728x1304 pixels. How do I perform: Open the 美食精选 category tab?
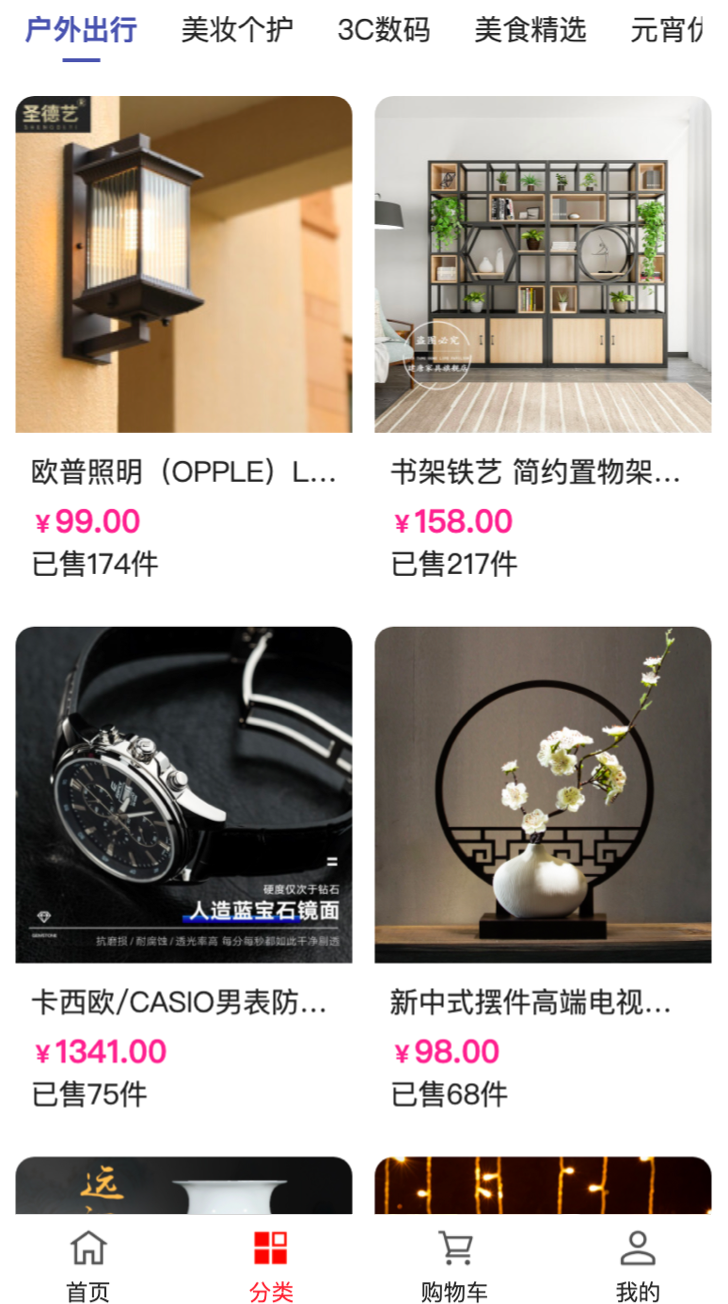(530, 30)
